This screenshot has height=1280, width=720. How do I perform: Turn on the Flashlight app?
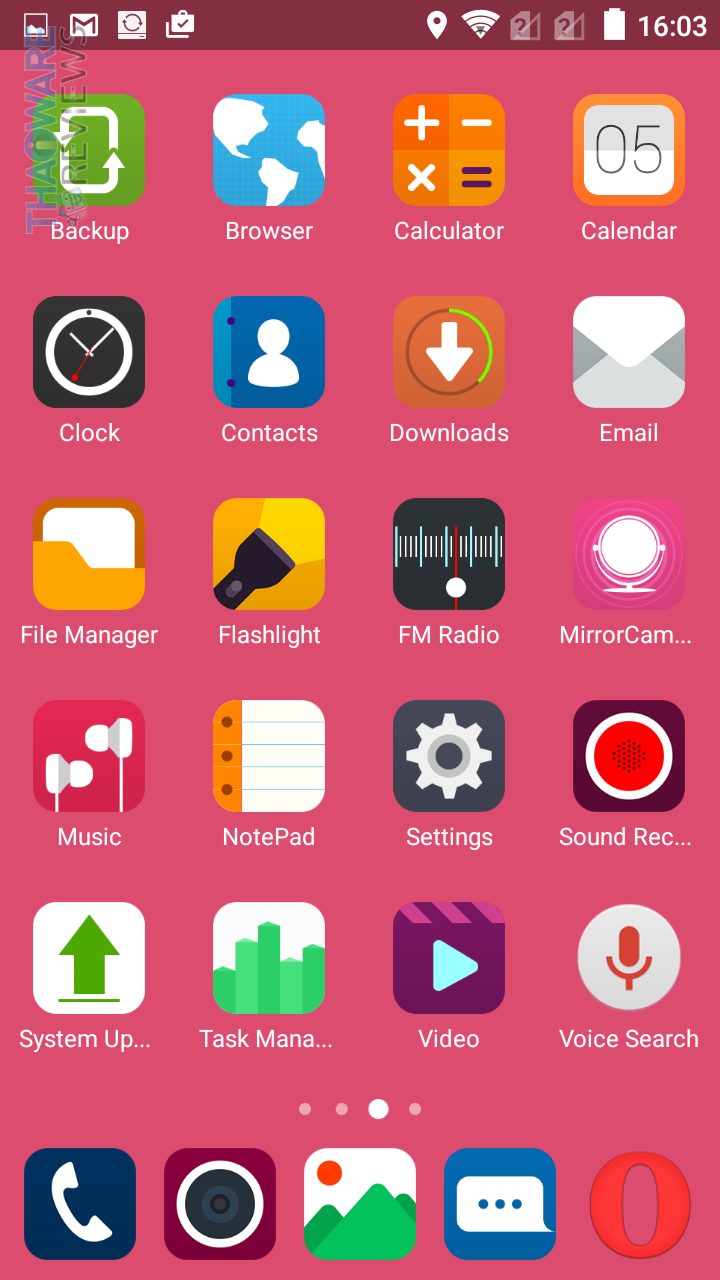(x=269, y=554)
